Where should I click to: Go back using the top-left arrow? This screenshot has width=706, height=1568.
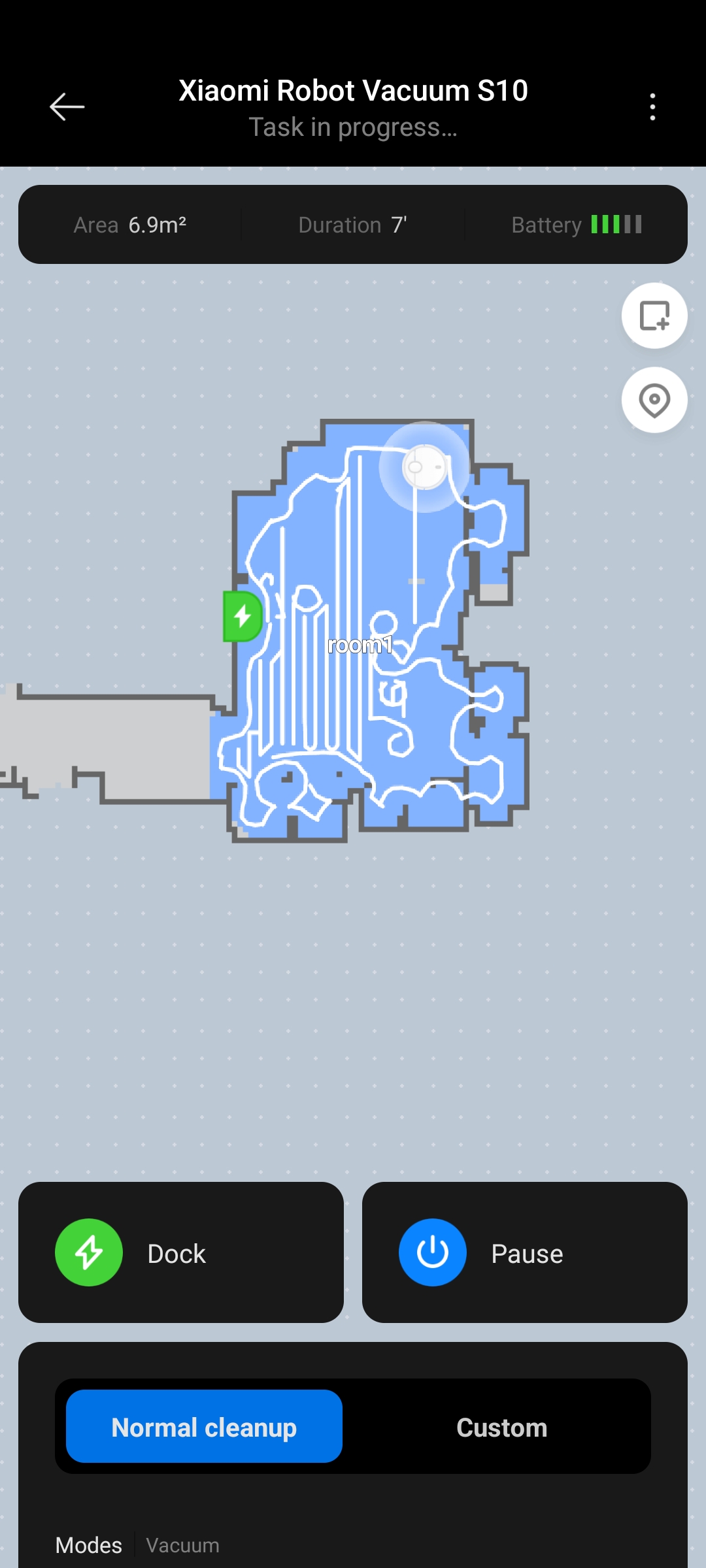tap(67, 106)
